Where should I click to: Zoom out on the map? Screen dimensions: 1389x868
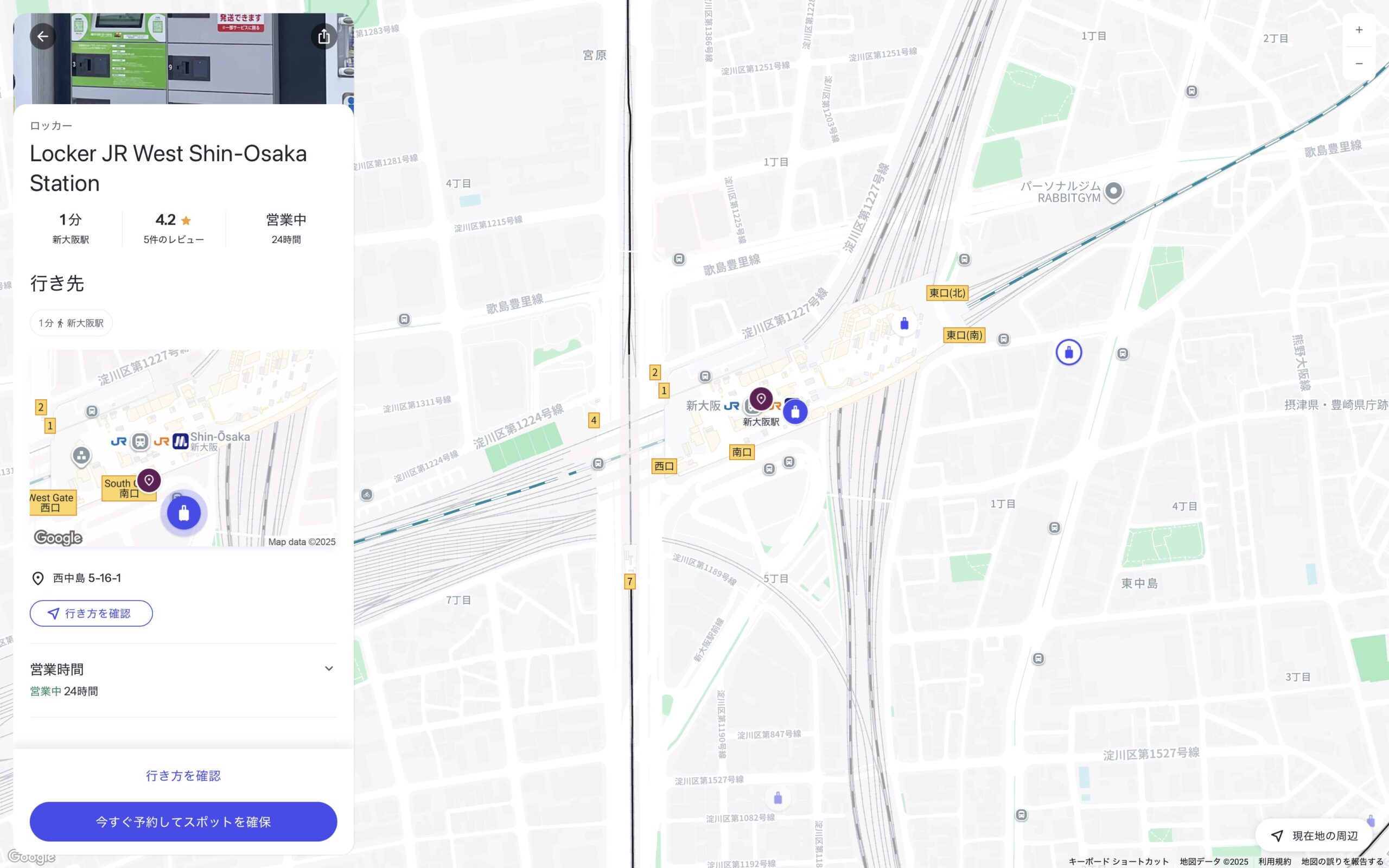point(1359,63)
